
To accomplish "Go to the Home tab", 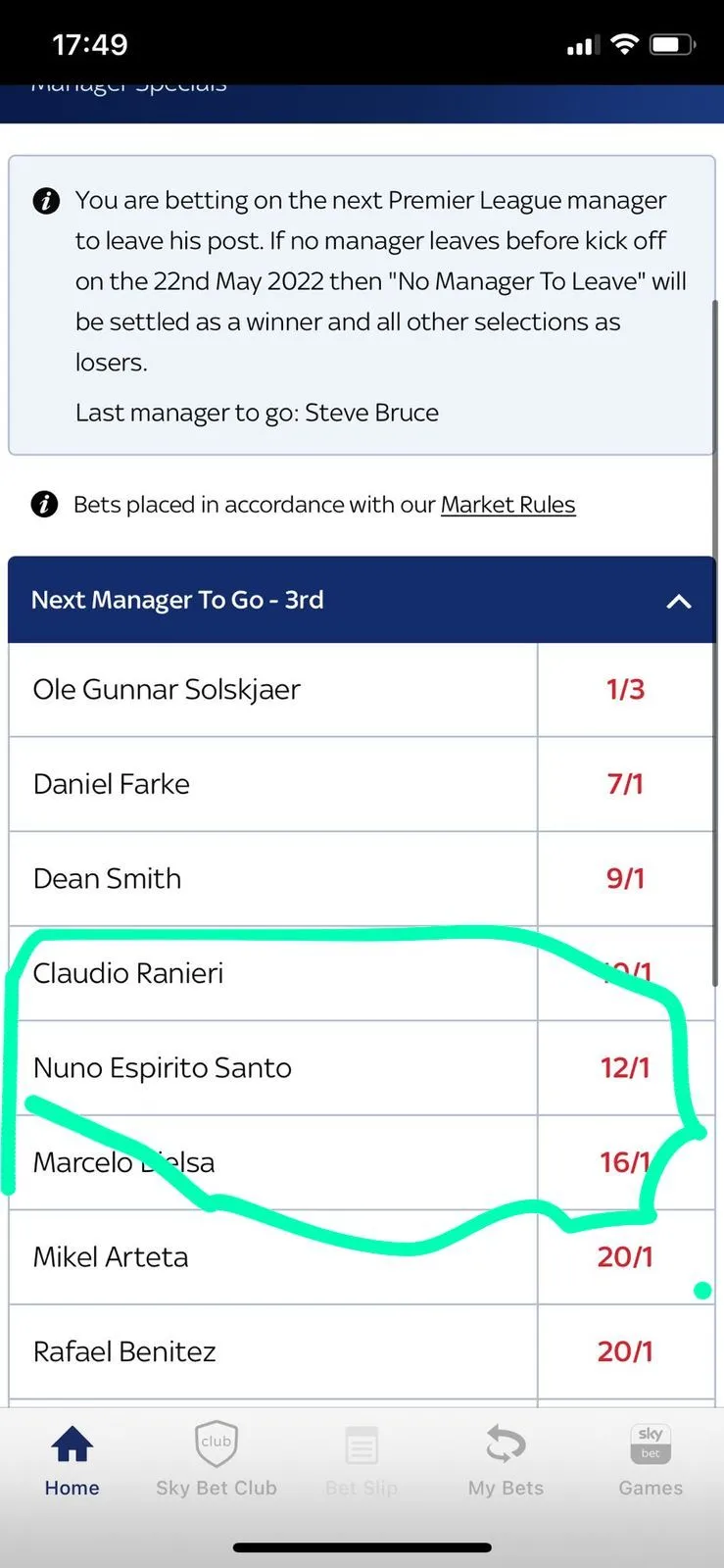I will click(72, 1460).
